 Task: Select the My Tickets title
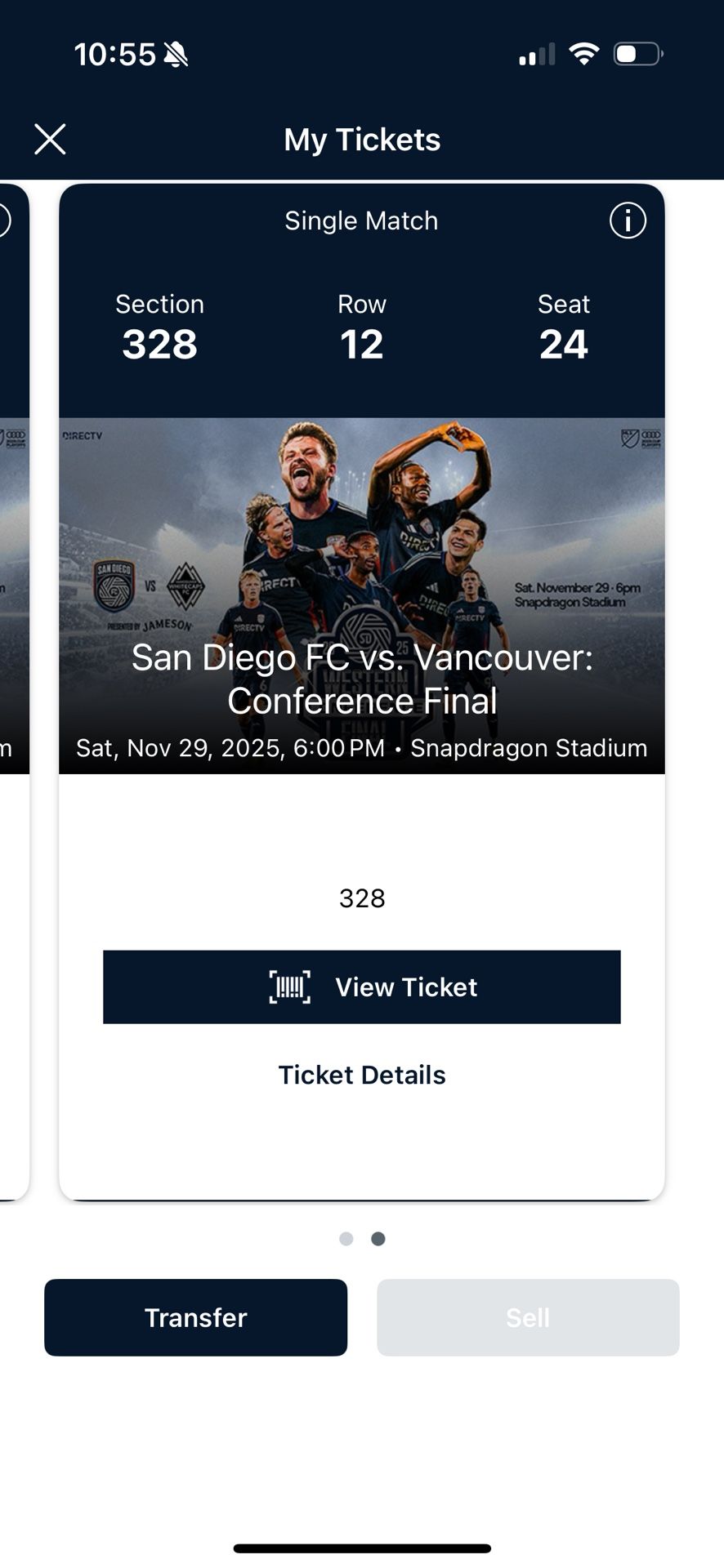361,139
